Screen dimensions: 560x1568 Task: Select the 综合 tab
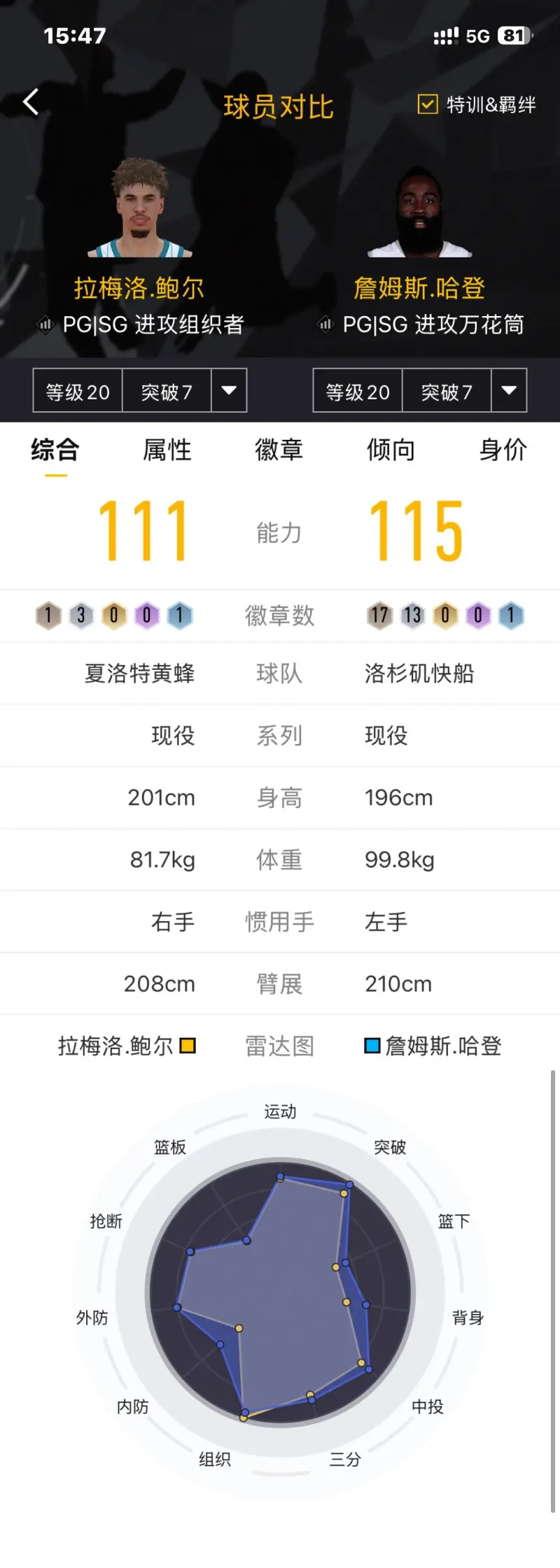pos(55,450)
